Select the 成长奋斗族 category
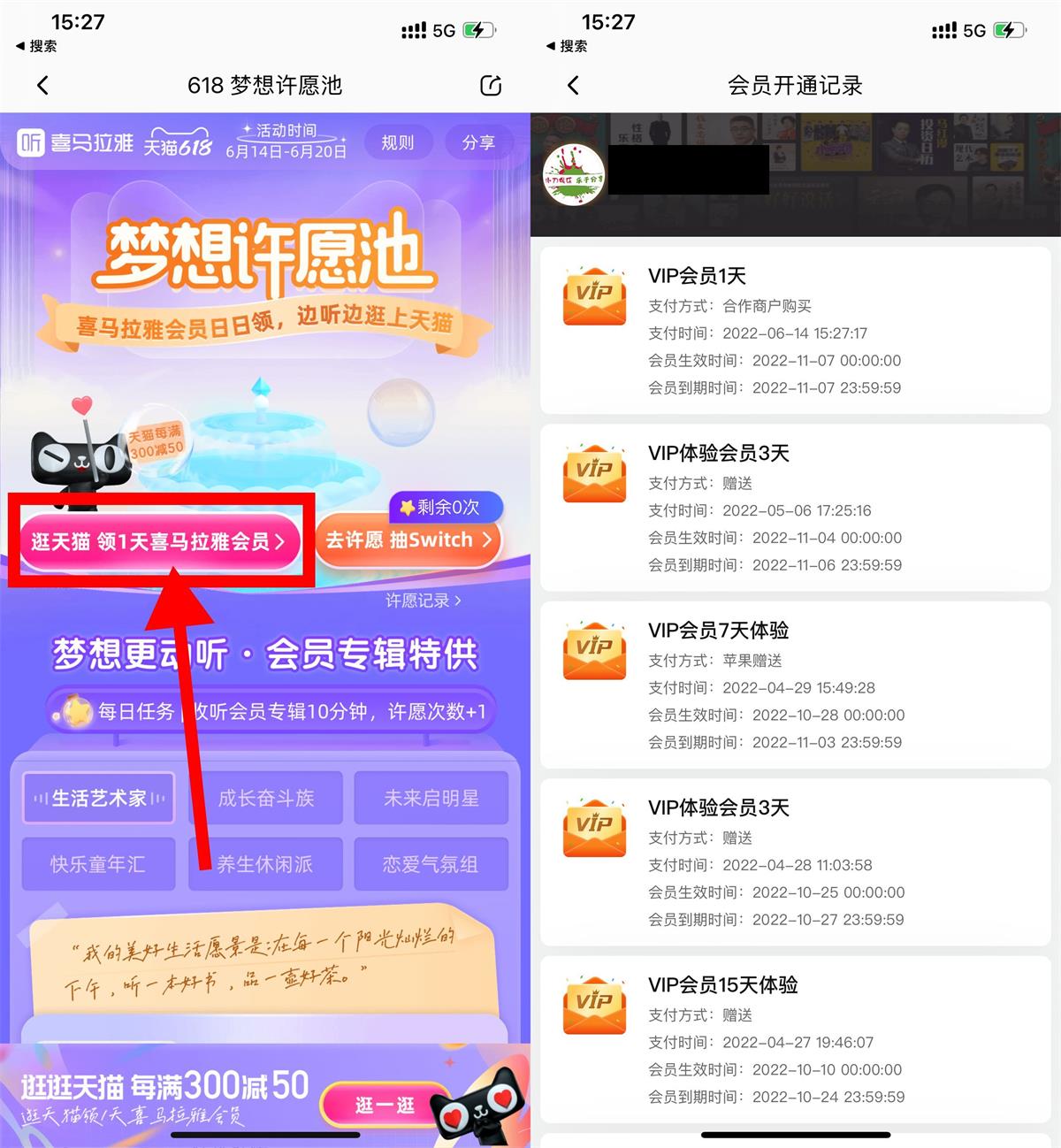This screenshot has height=1148, width=1061. [265, 798]
